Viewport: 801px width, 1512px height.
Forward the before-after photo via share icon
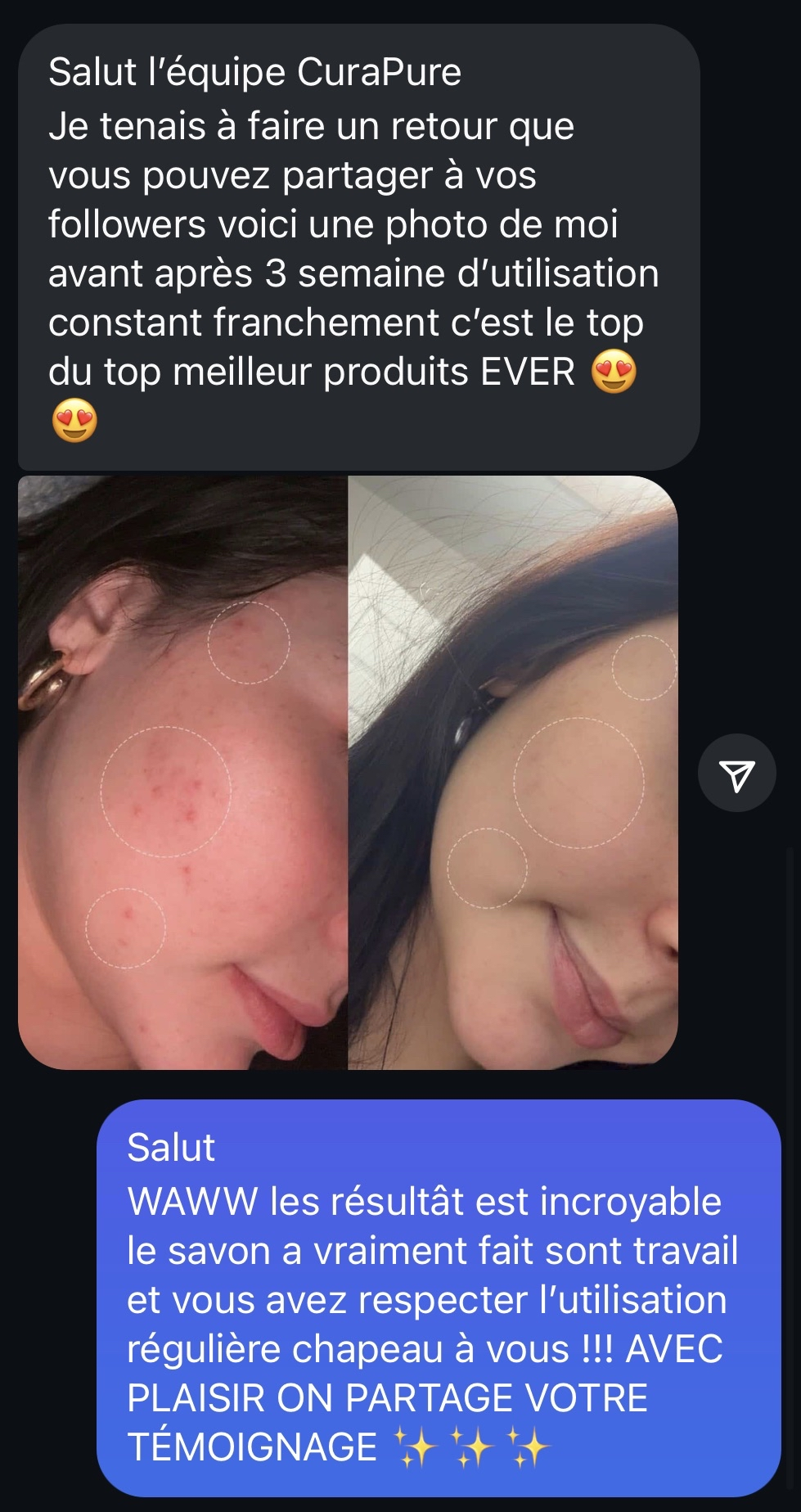[x=736, y=773]
